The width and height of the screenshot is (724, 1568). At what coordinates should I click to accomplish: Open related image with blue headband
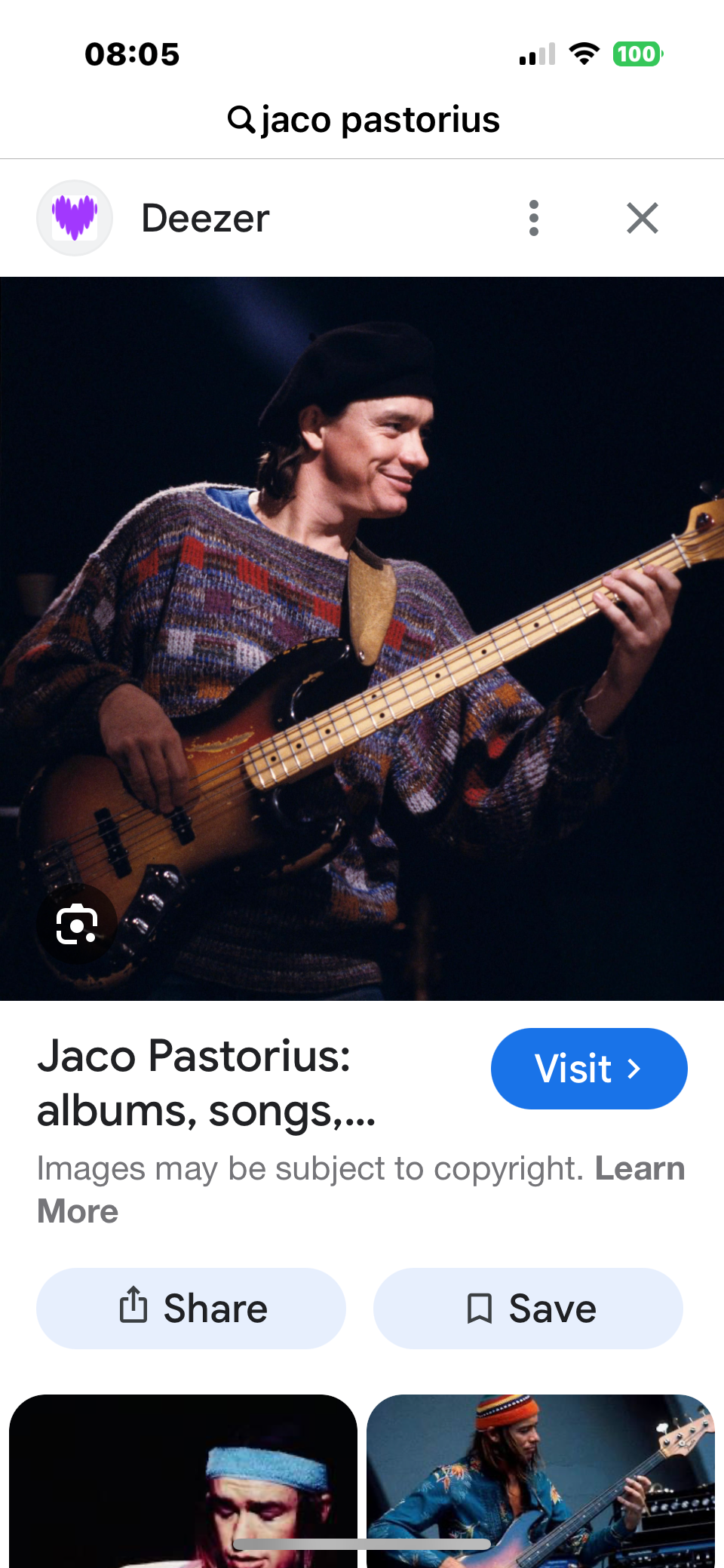click(183, 1481)
